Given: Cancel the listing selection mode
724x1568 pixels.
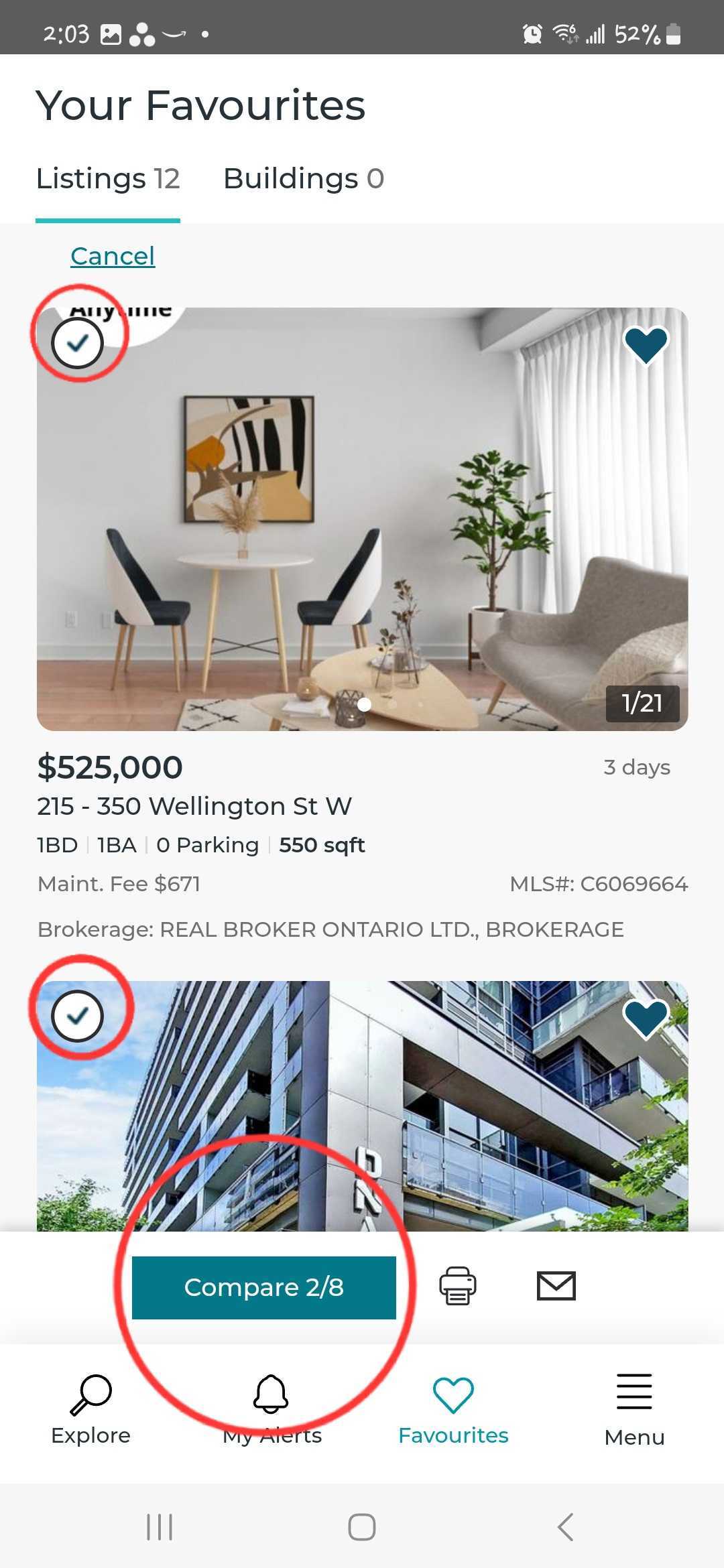Looking at the screenshot, I should point(113,256).
